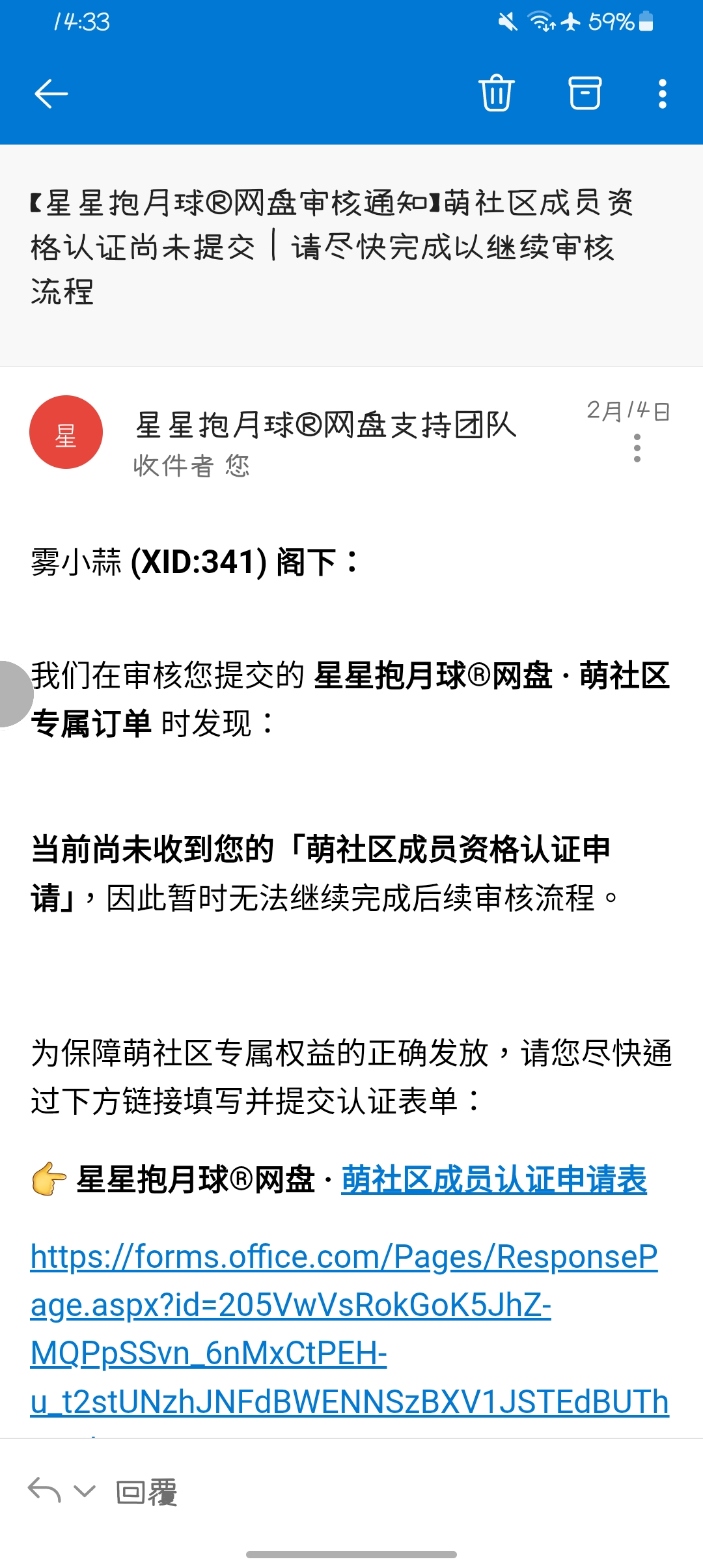Open the sender avatar 星
Screen dimensions: 703x1568
[x=66, y=432]
